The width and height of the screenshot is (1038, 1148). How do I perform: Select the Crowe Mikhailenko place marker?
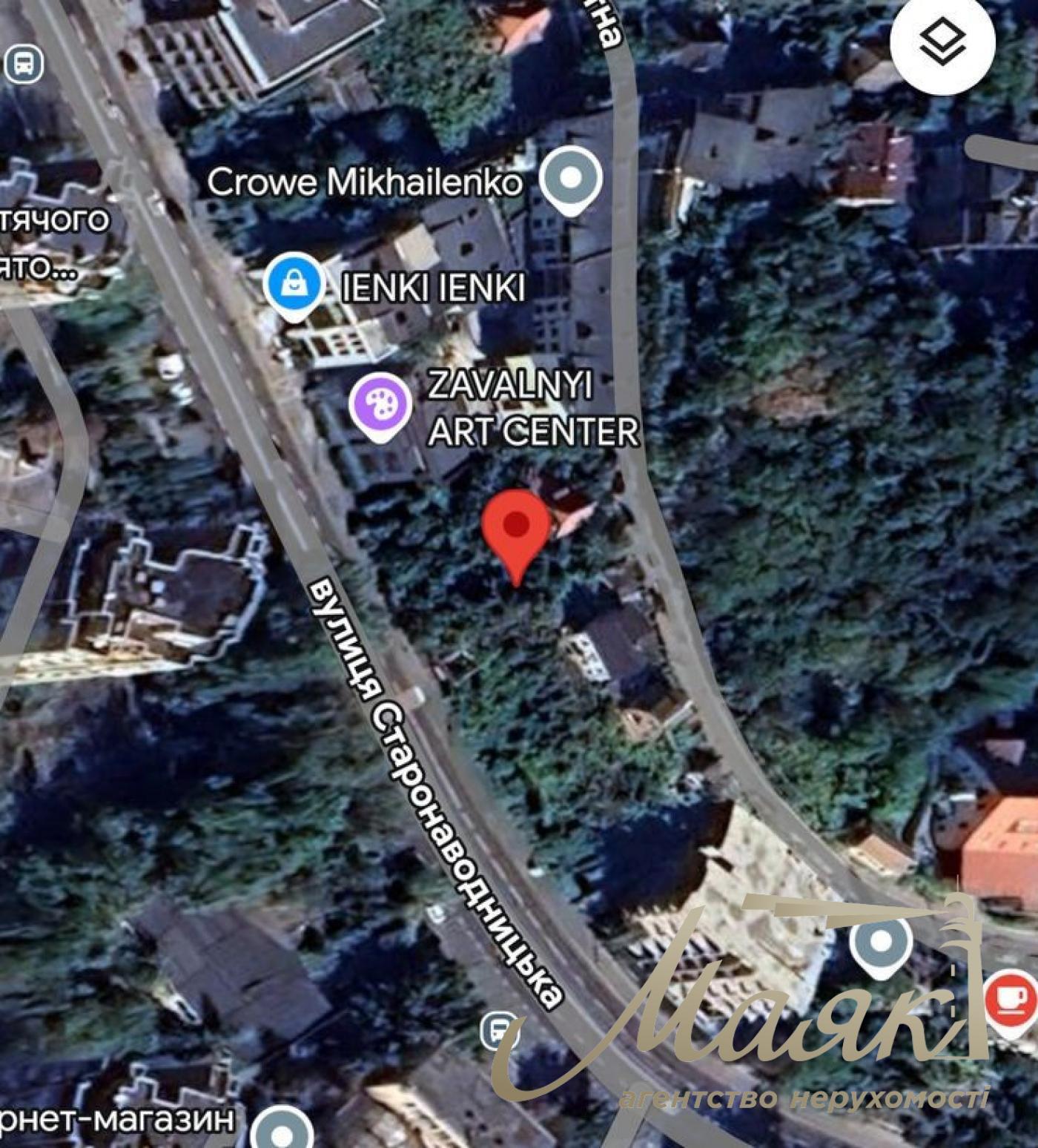coord(570,179)
